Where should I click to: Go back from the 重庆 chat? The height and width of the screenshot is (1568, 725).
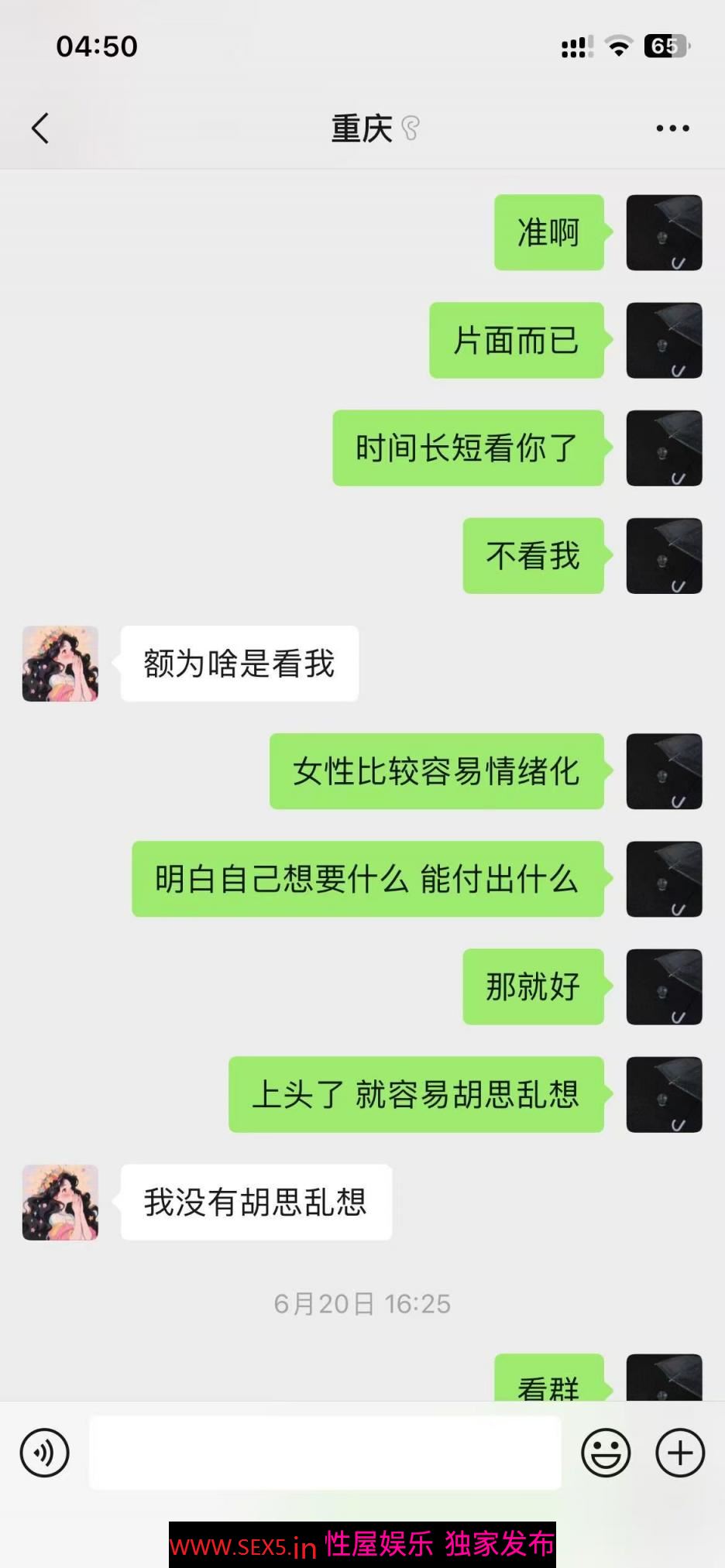40,129
